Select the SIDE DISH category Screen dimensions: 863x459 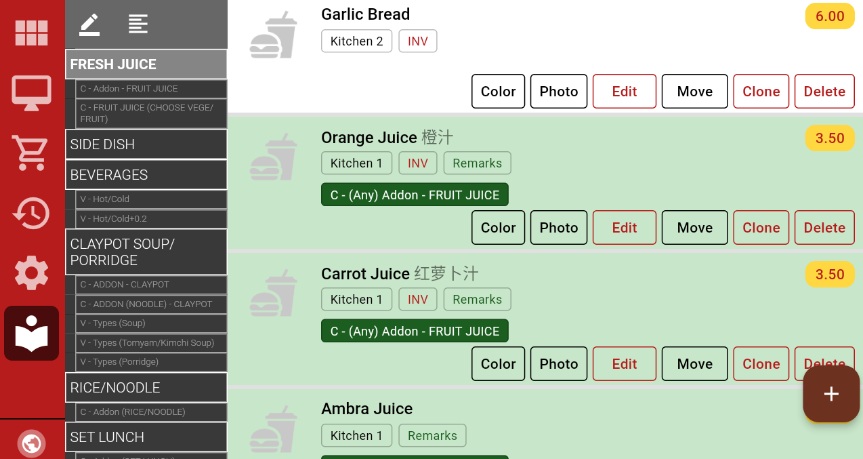146,144
